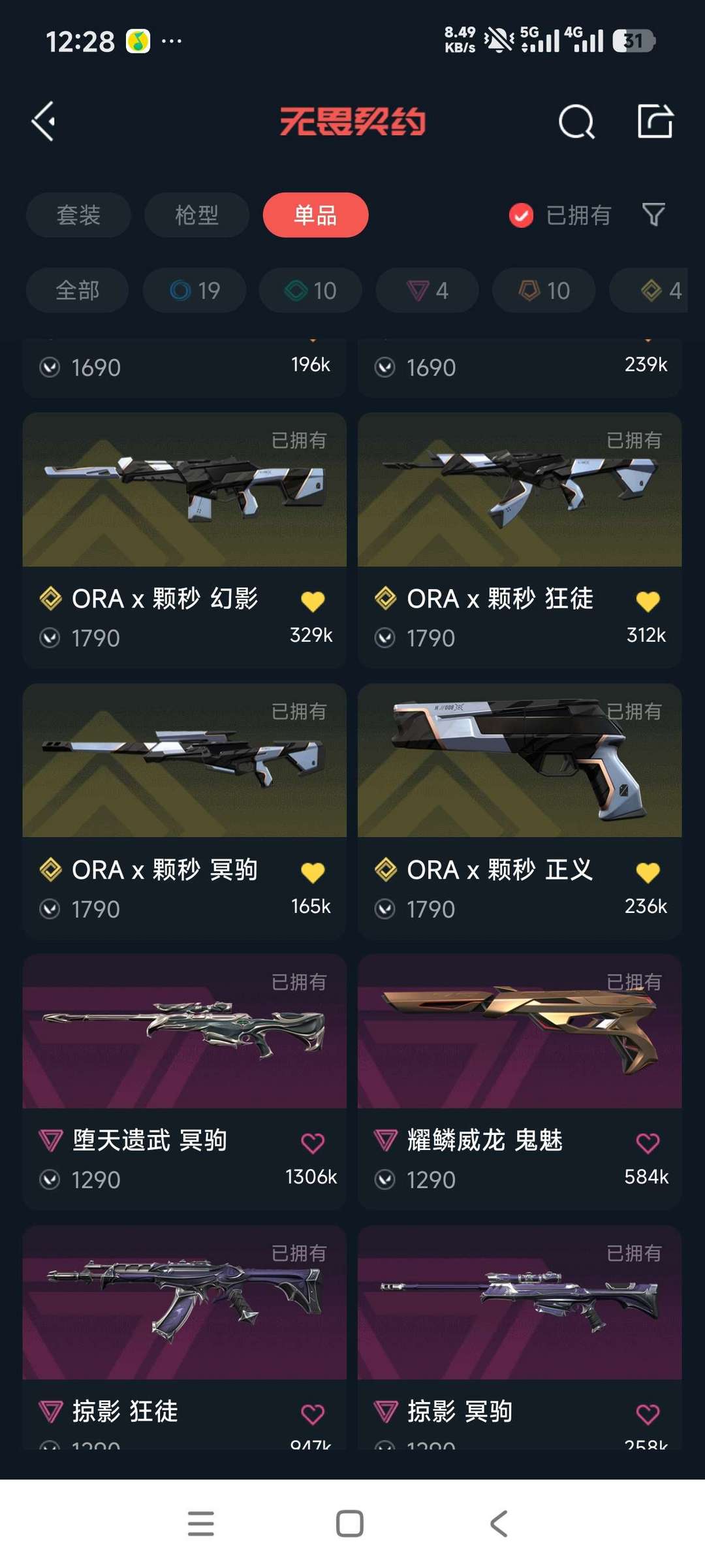Screen dimensions: 705x1568
Task: Select the pink tier filter showing 4
Action: pos(426,291)
